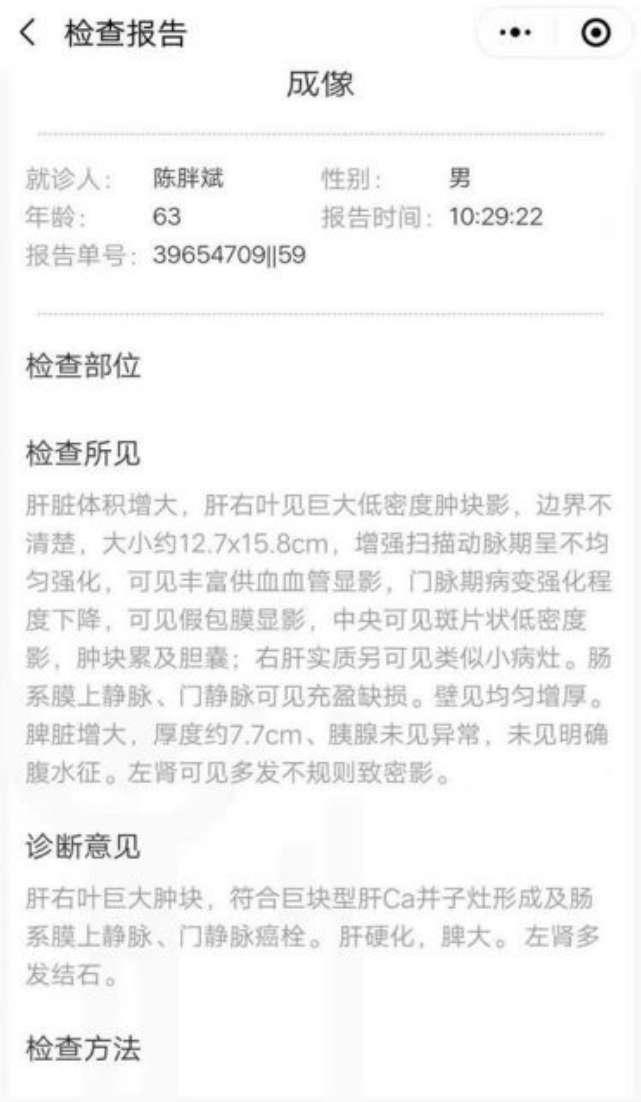
Task: Go back from 检查报告 page
Action: pos(30,34)
